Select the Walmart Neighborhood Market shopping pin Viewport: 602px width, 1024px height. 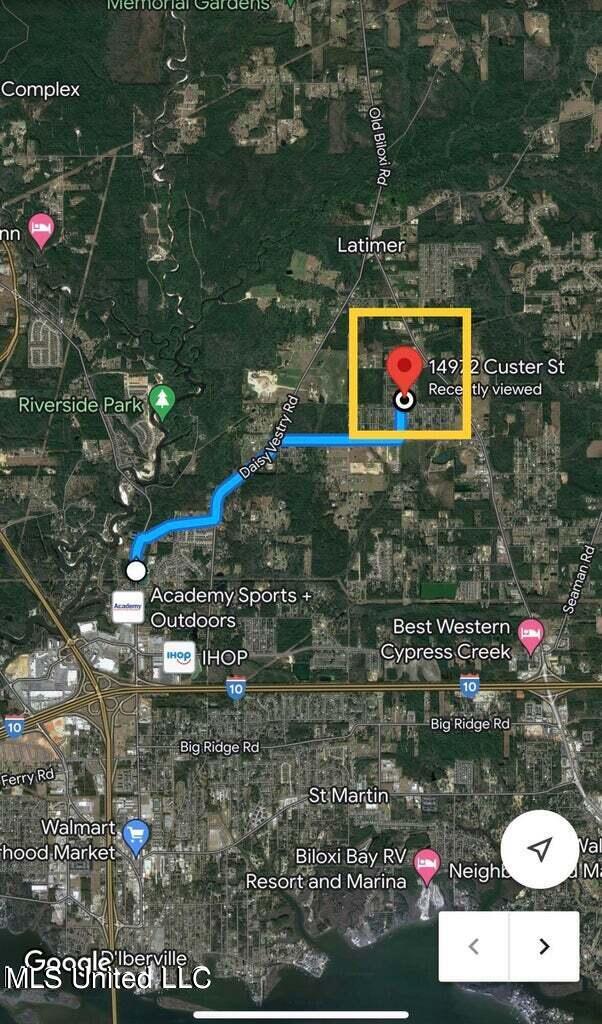click(136, 838)
